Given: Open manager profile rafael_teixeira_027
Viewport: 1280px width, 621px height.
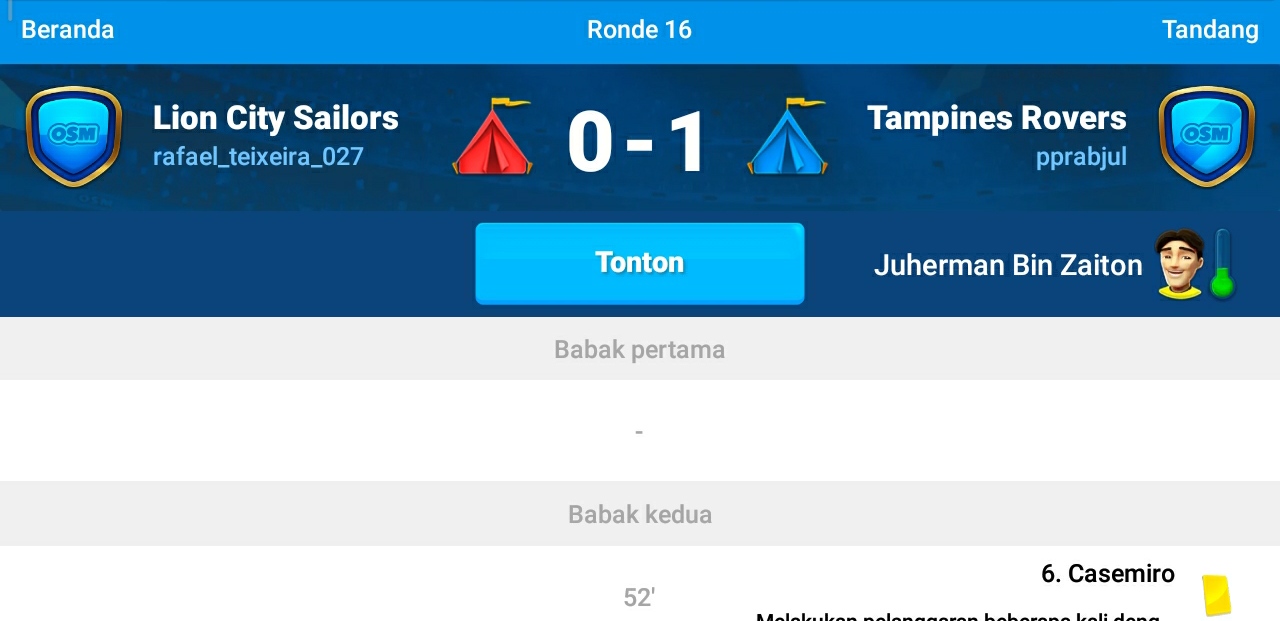Looking at the screenshot, I should click(258, 157).
